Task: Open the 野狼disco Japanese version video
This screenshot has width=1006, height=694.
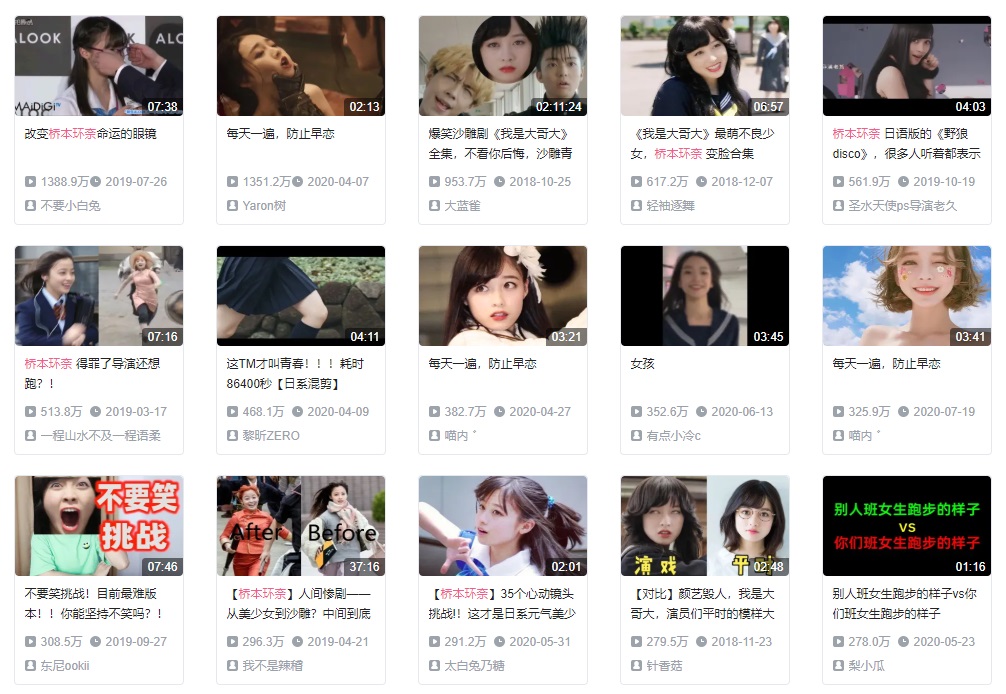Action: [906, 66]
